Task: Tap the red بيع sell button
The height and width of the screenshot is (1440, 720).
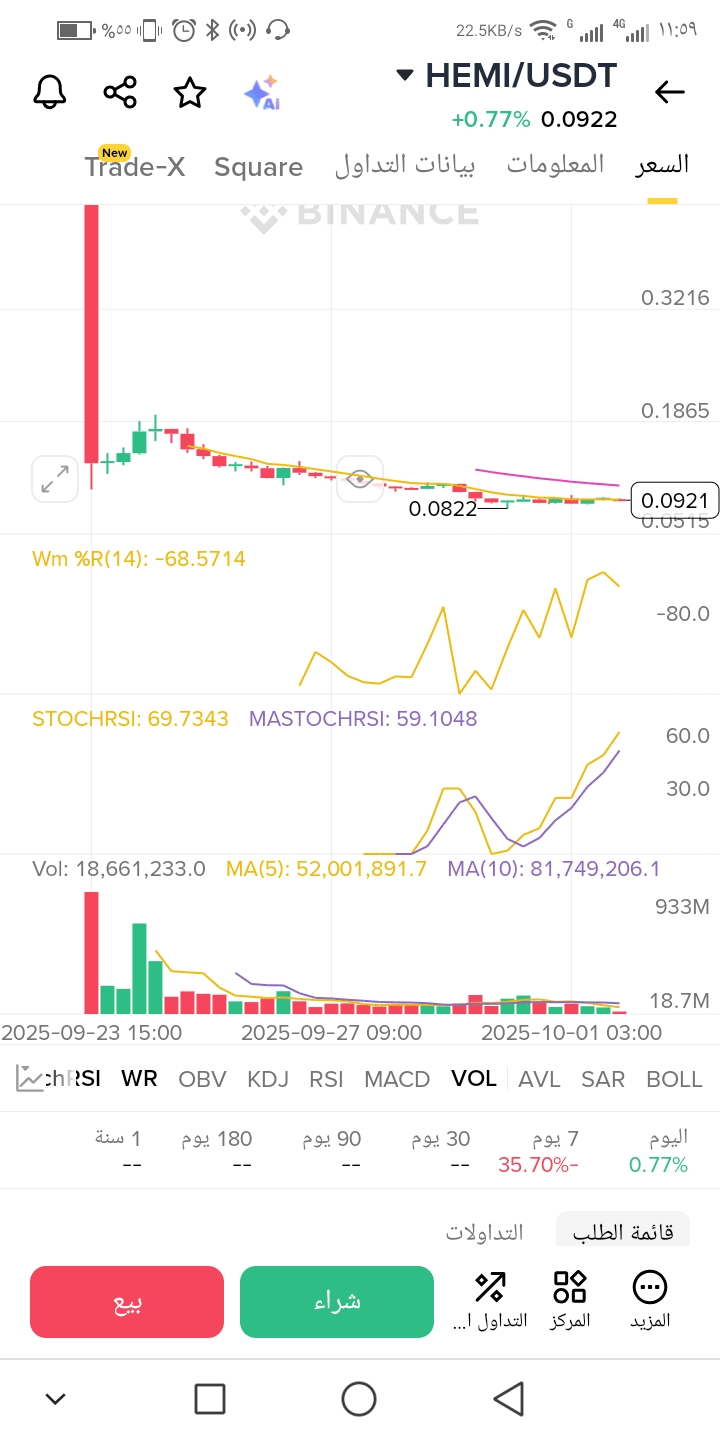Action: [127, 1301]
